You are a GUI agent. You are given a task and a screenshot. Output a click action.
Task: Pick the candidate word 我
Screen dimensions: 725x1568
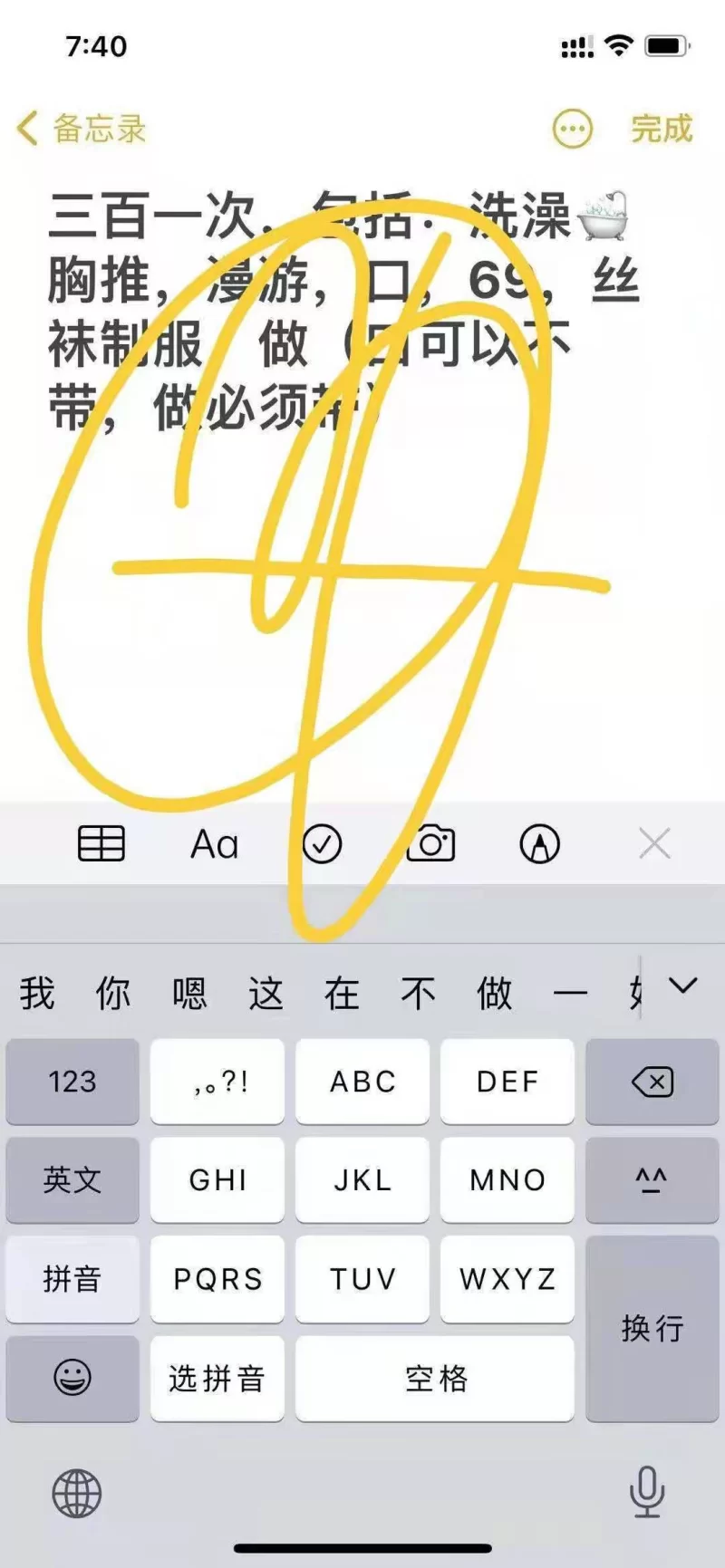pos(38,994)
